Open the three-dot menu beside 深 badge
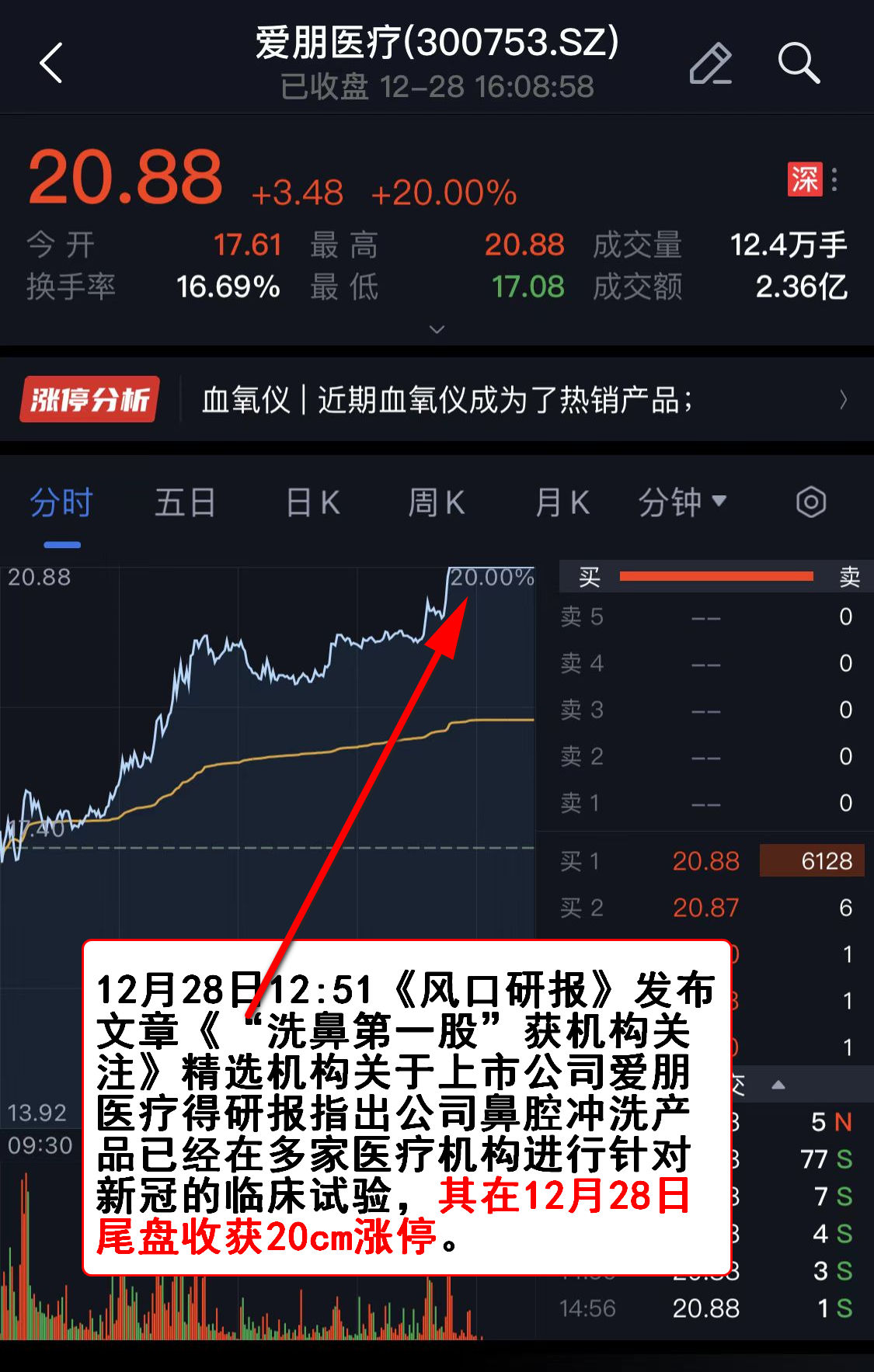 (x=834, y=179)
